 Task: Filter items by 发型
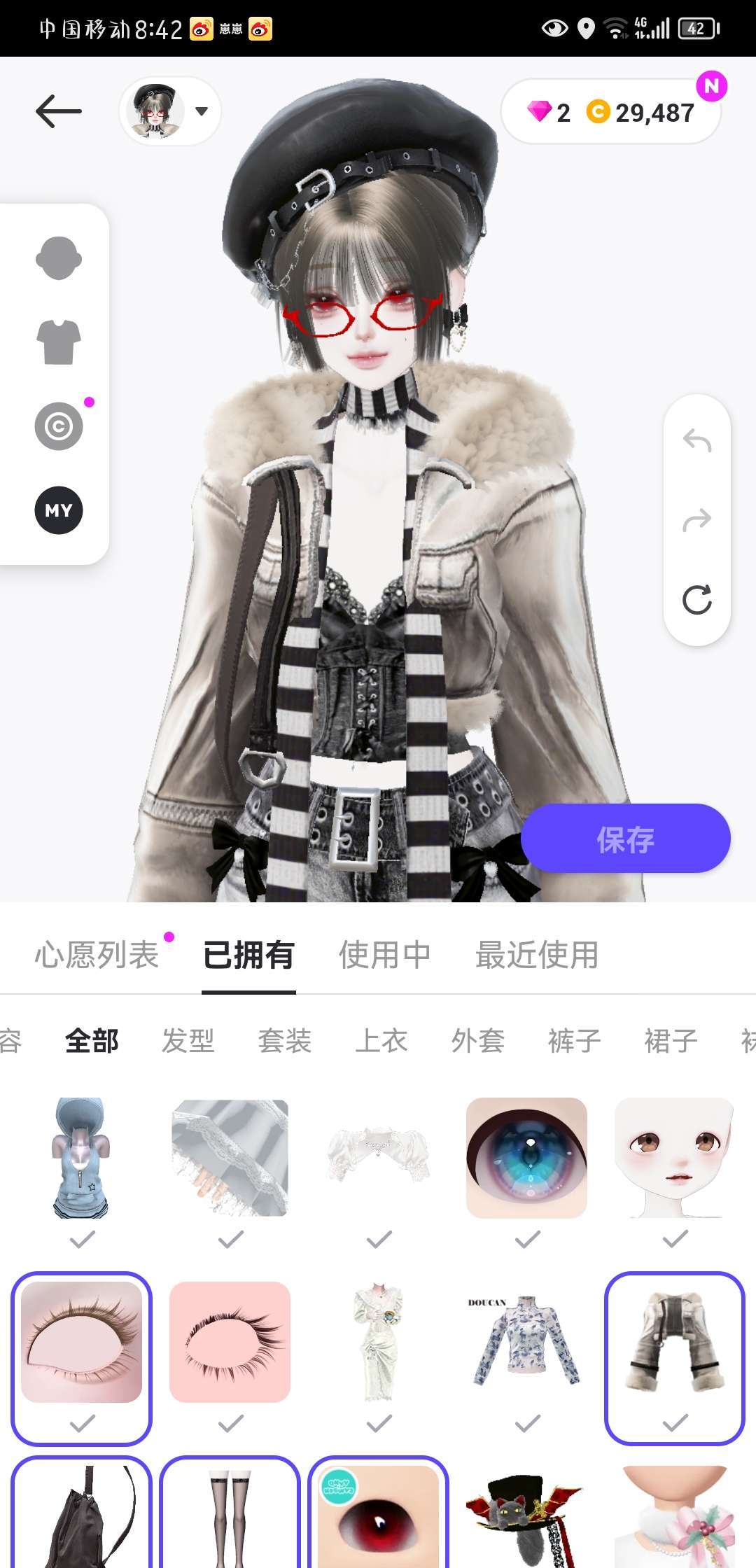click(x=188, y=1041)
